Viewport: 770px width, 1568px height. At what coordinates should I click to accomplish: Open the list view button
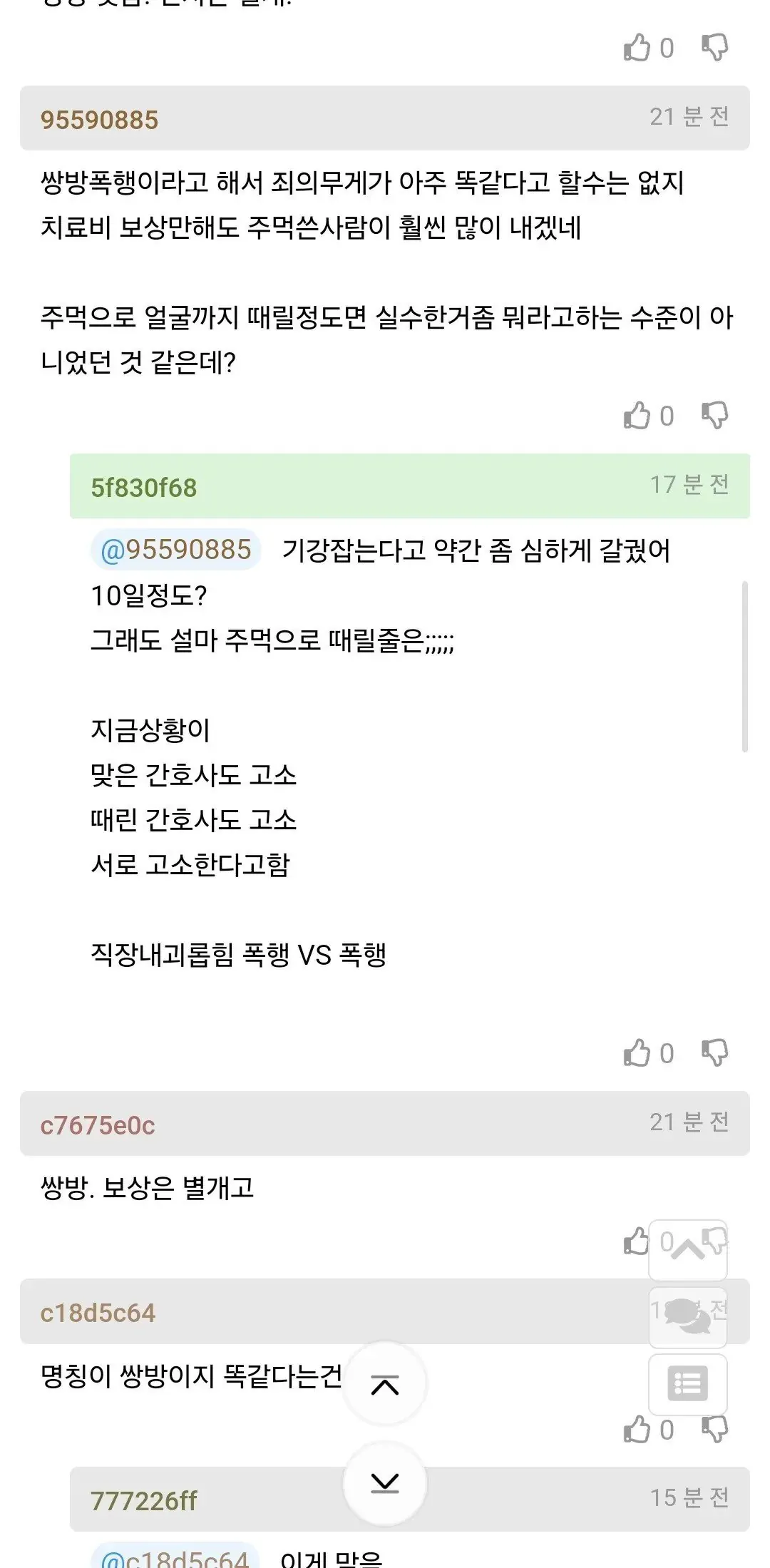tap(688, 1384)
